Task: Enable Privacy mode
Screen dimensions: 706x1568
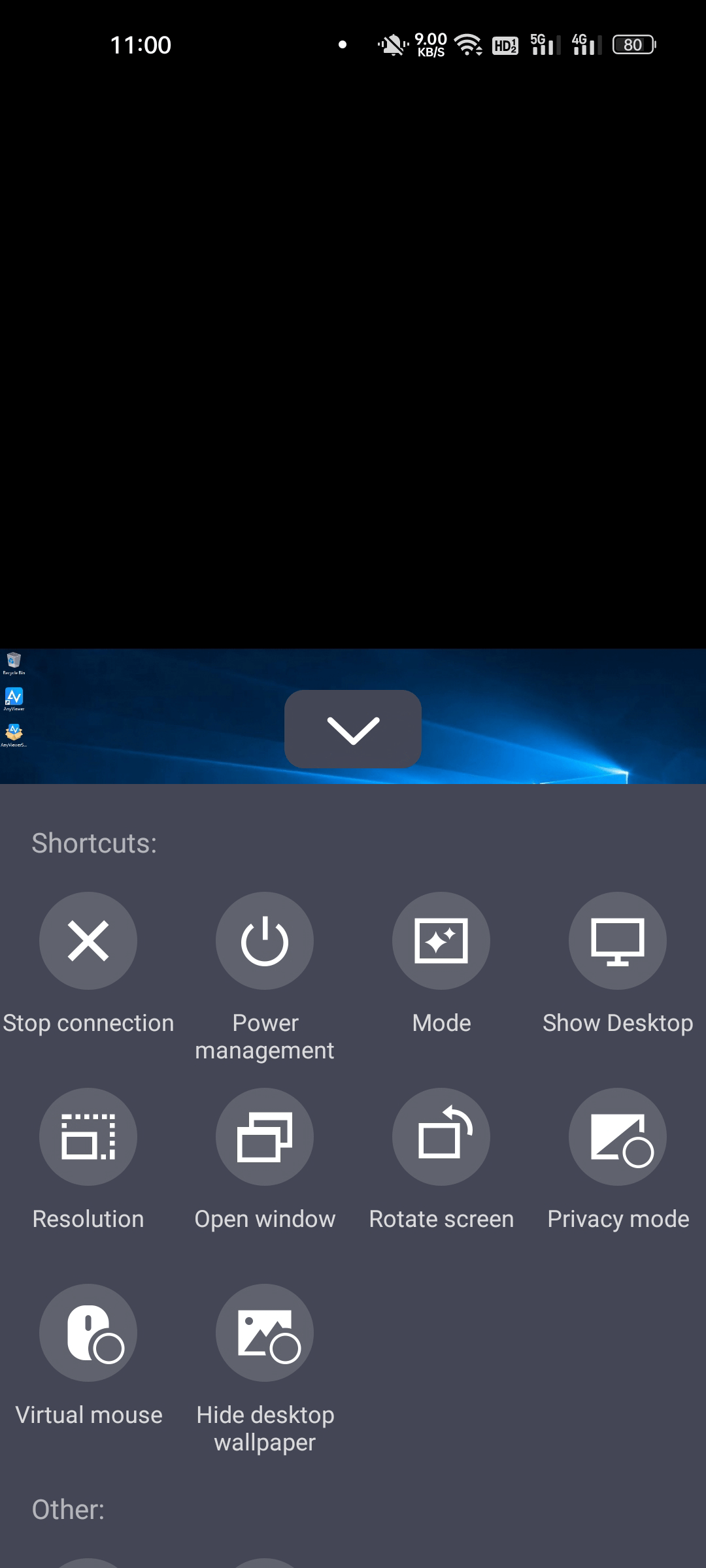Action: coord(618,1137)
